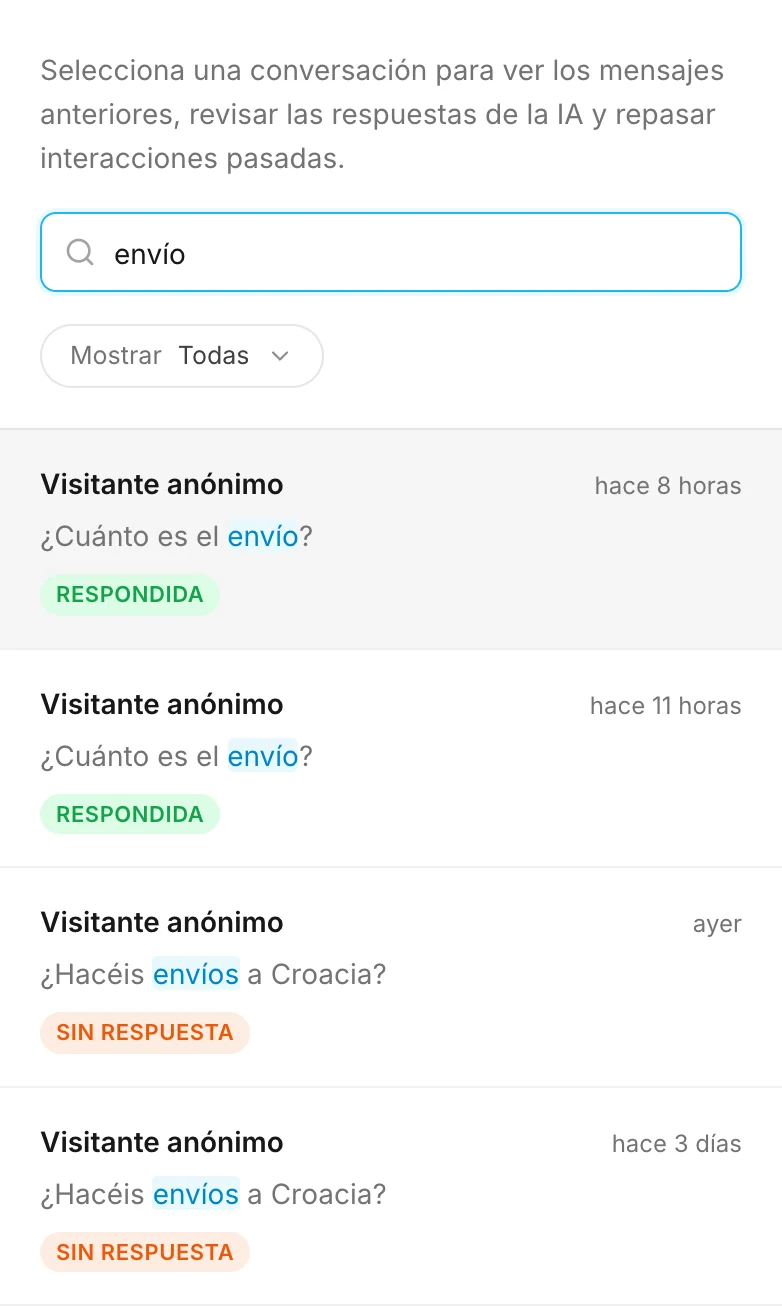
Task: Open the conversation from hace 11 horas
Action: [x=391, y=759]
